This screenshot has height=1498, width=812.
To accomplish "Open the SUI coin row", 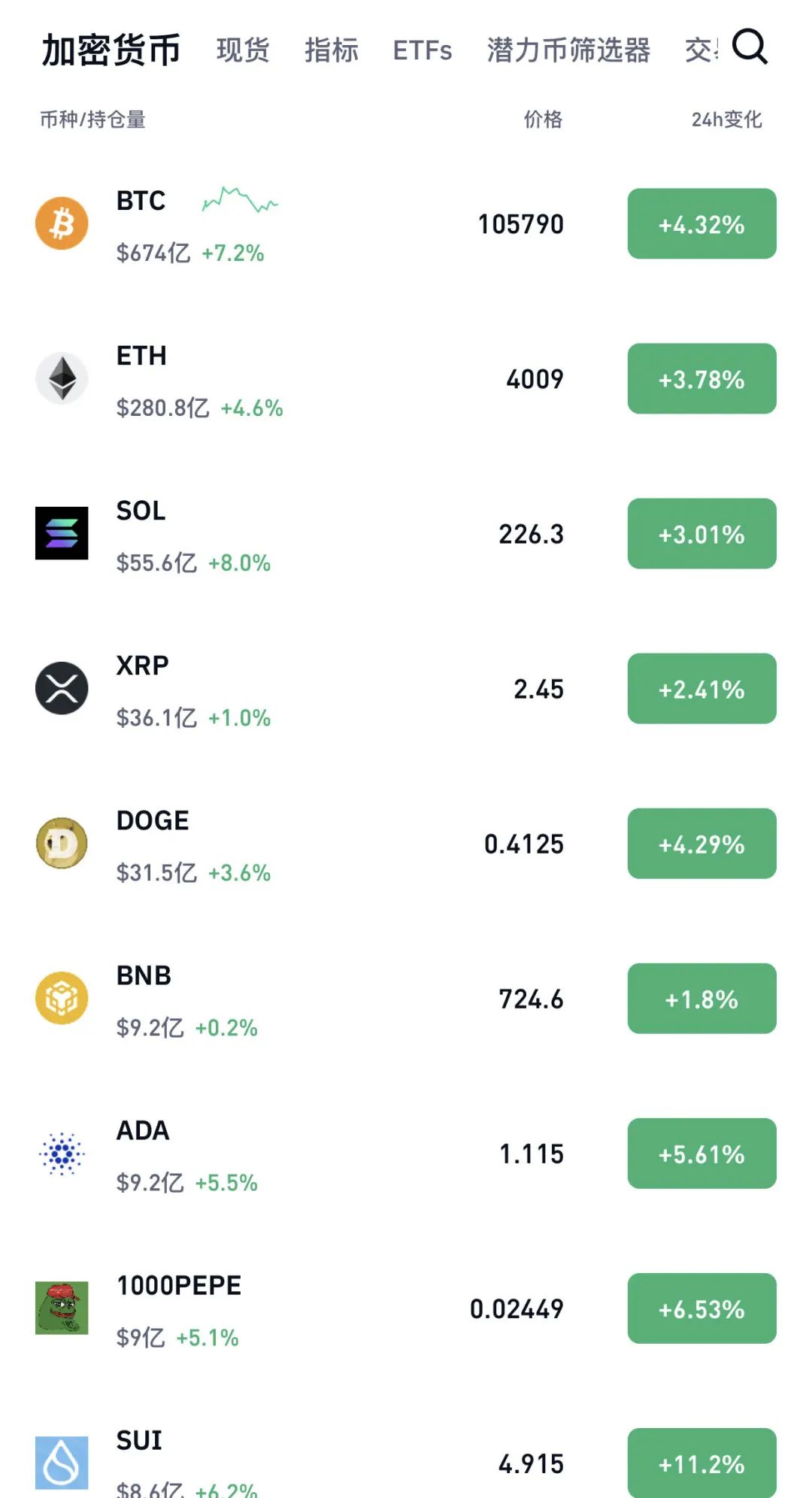I will pos(301,1462).
